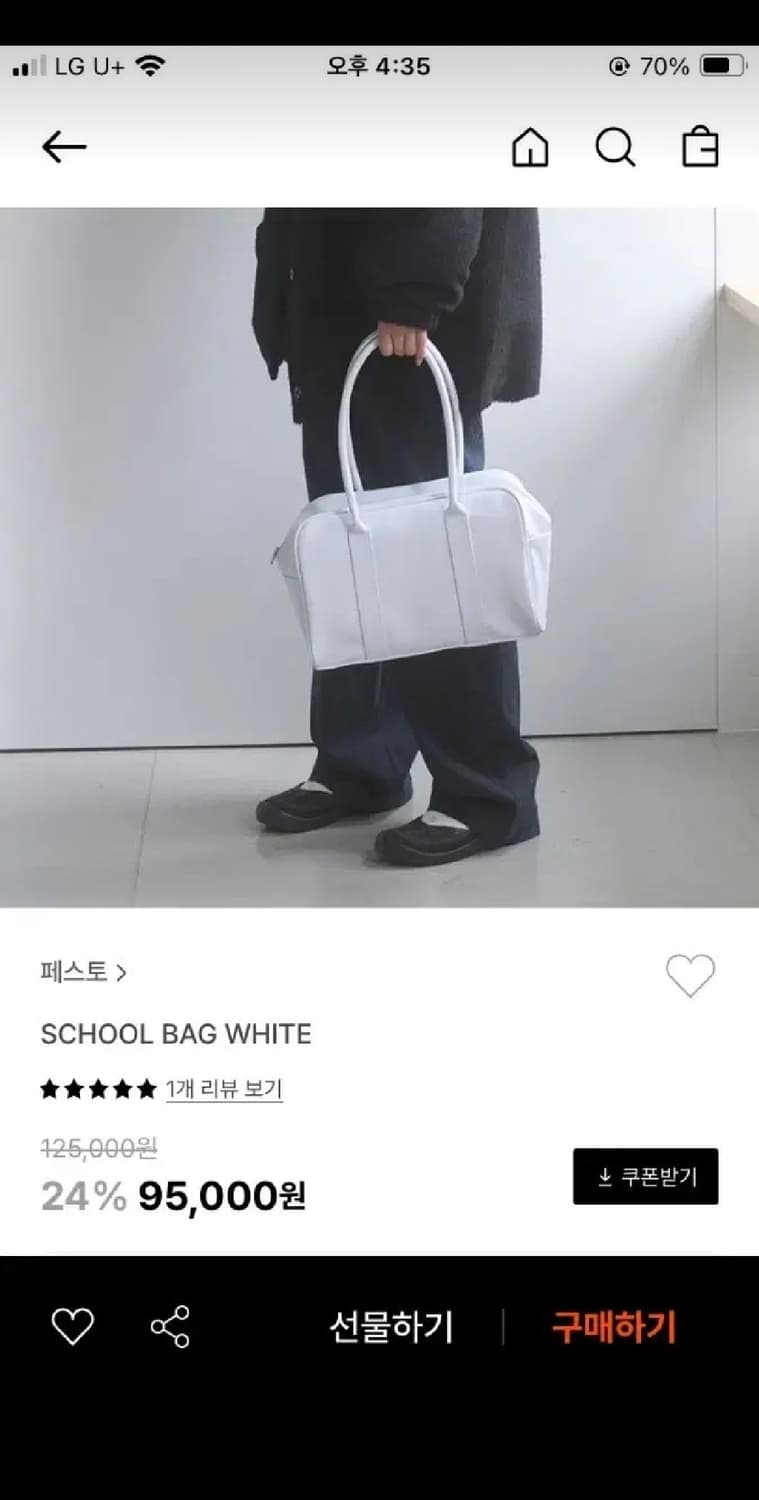Open the 1개 리뷰 보기 review list
This screenshot has width=759, height=1500.
pos(224,1089)
